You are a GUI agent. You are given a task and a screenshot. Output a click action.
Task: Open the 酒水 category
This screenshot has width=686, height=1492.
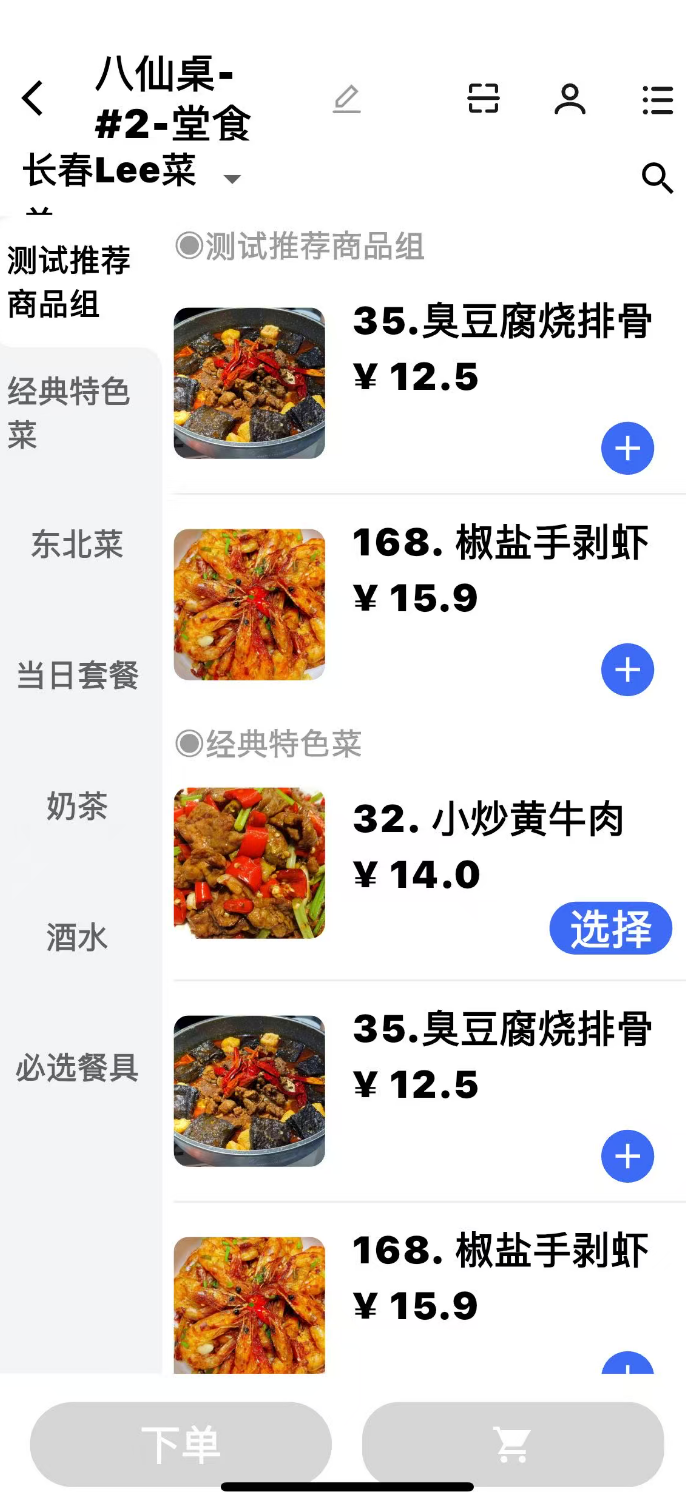coord(77,937)
